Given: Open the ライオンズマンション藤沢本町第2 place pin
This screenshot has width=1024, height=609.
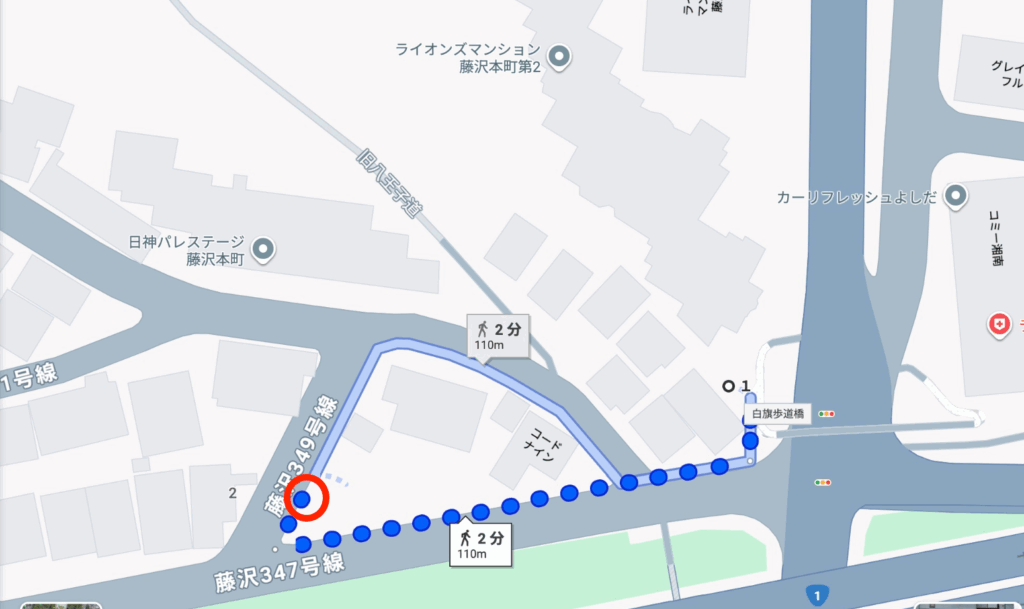Looking at the screenshot, I should coord(561,56).
